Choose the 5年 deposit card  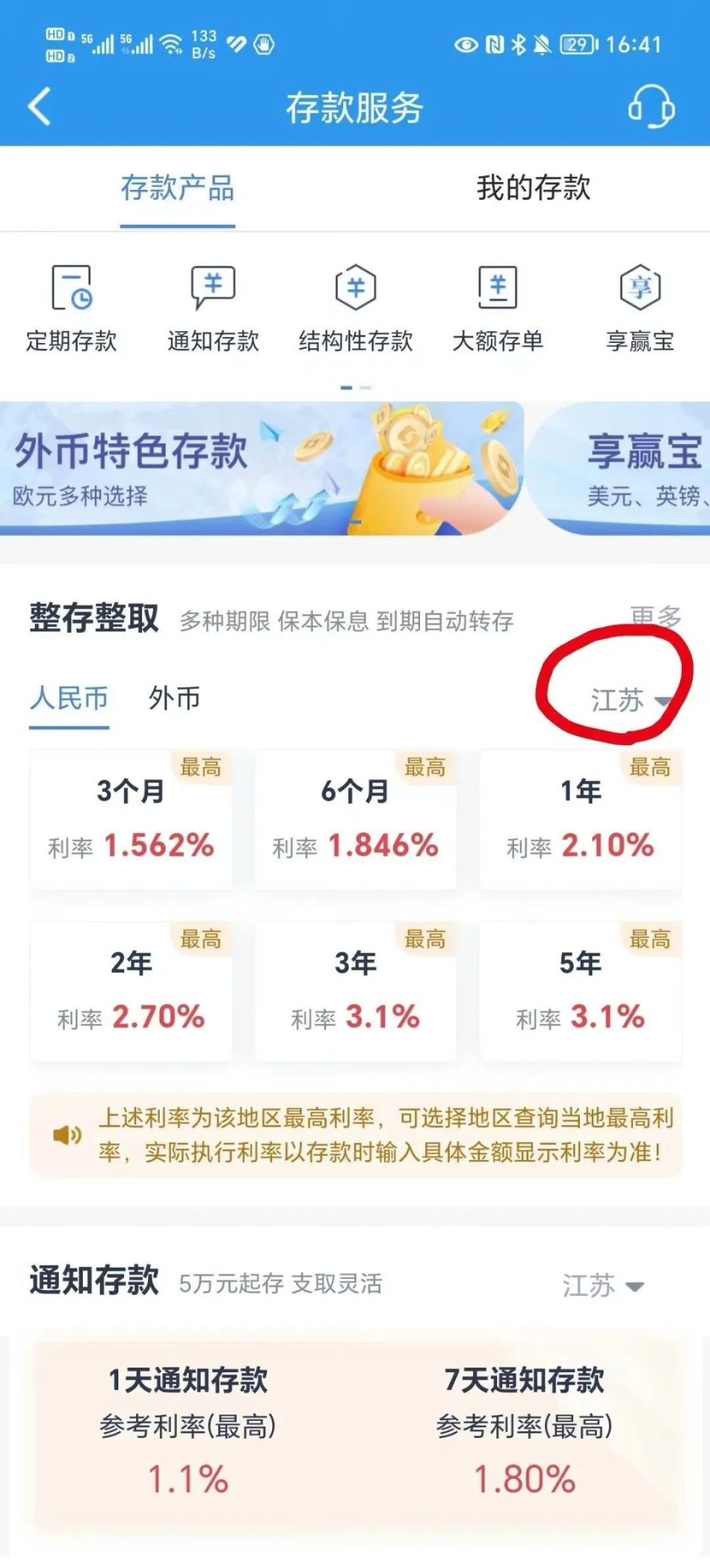tap(581, 991)
